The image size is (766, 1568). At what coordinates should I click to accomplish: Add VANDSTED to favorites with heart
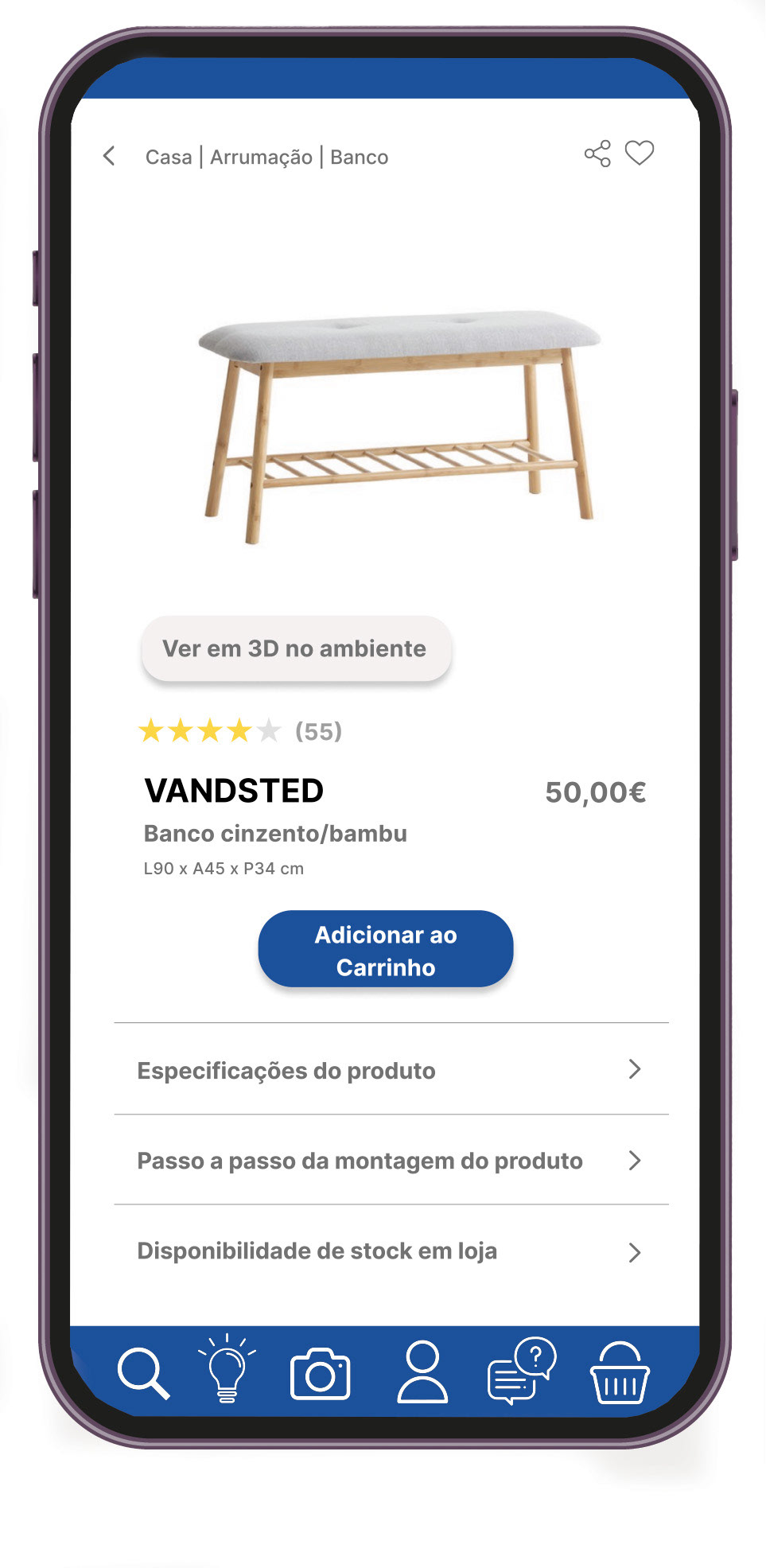pos(640,153)
